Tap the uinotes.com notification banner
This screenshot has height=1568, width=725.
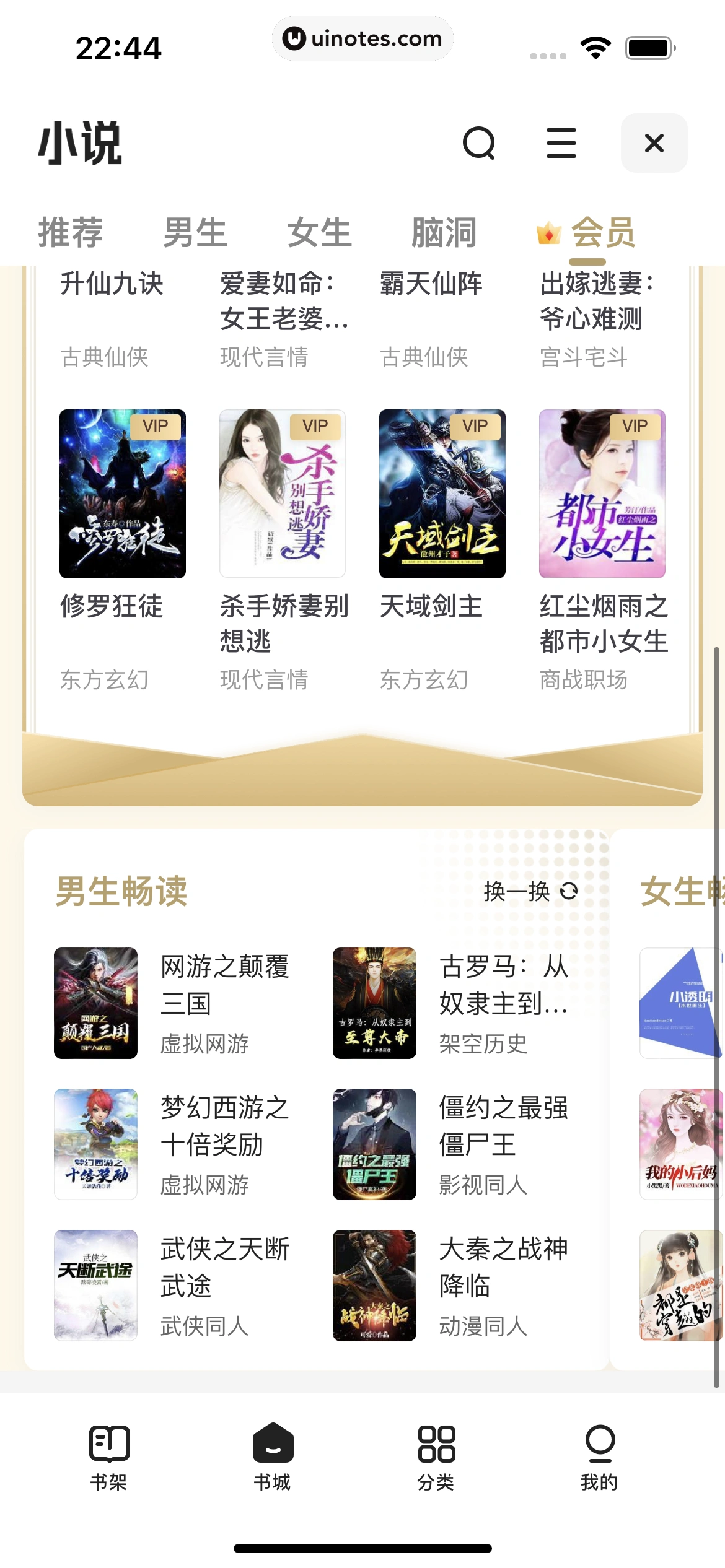362,38
